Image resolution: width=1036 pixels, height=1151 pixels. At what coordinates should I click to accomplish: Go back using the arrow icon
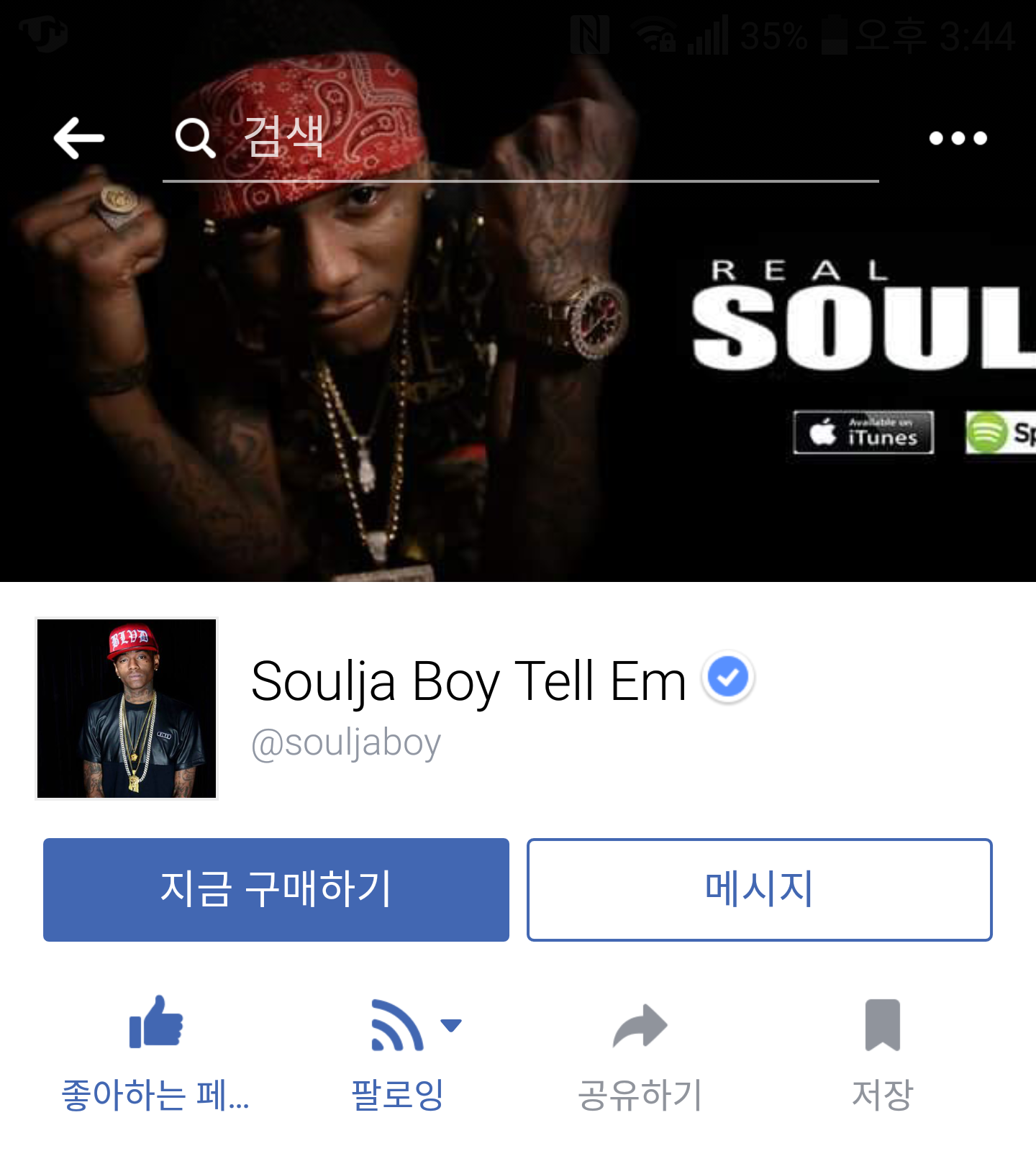79,137
